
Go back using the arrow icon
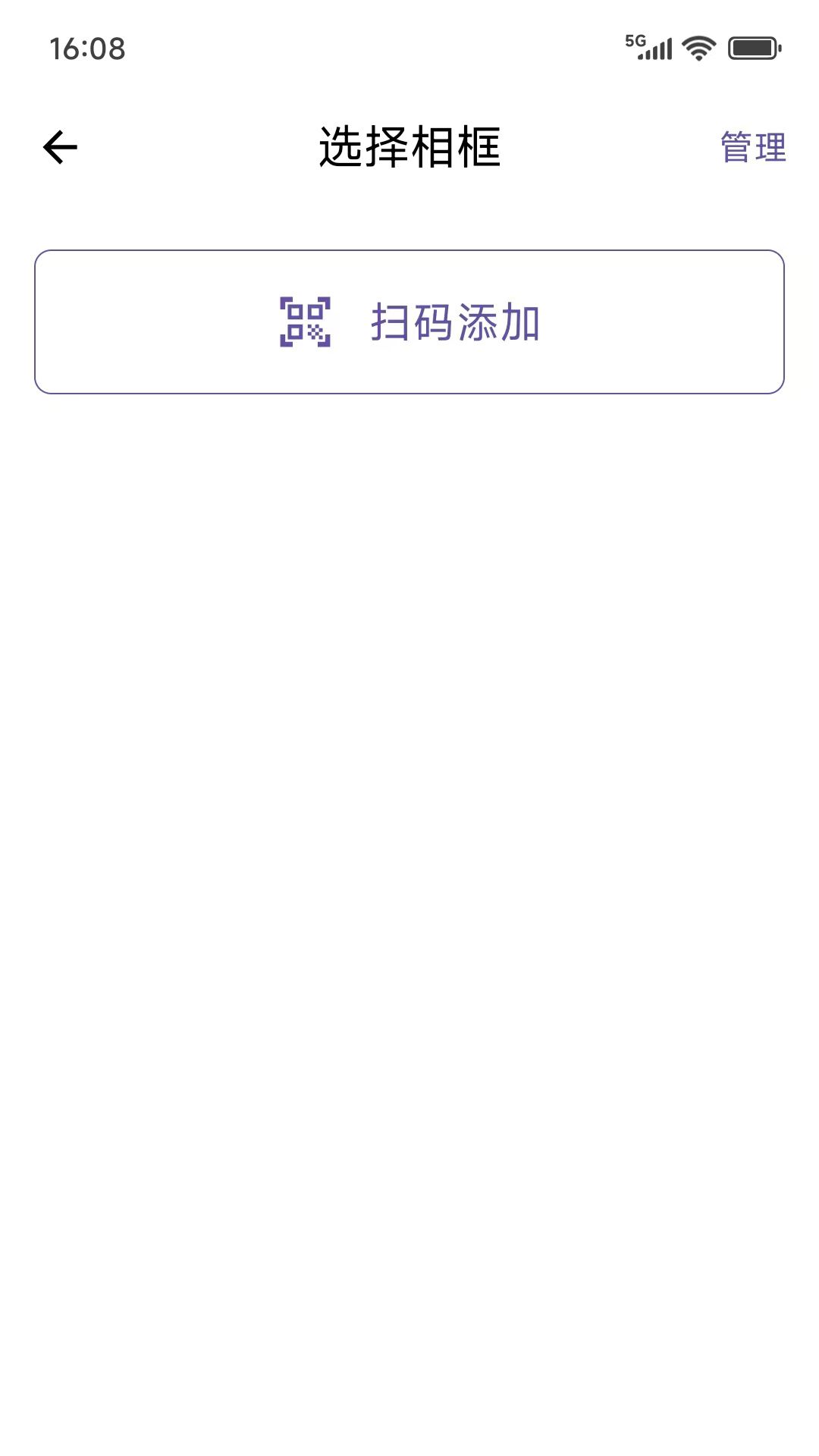[61, 147]
